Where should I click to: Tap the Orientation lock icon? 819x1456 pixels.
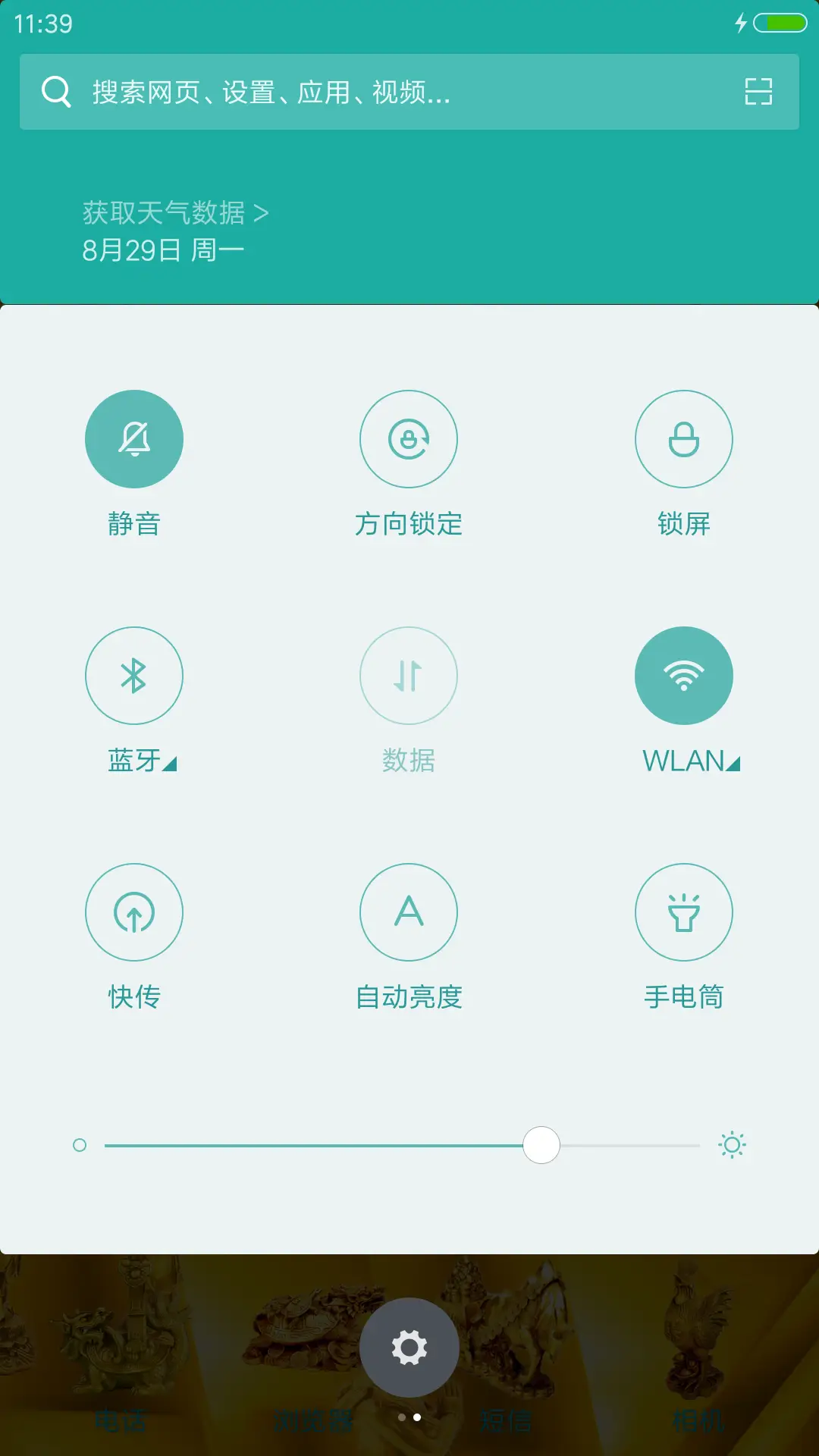coord(409,438)
